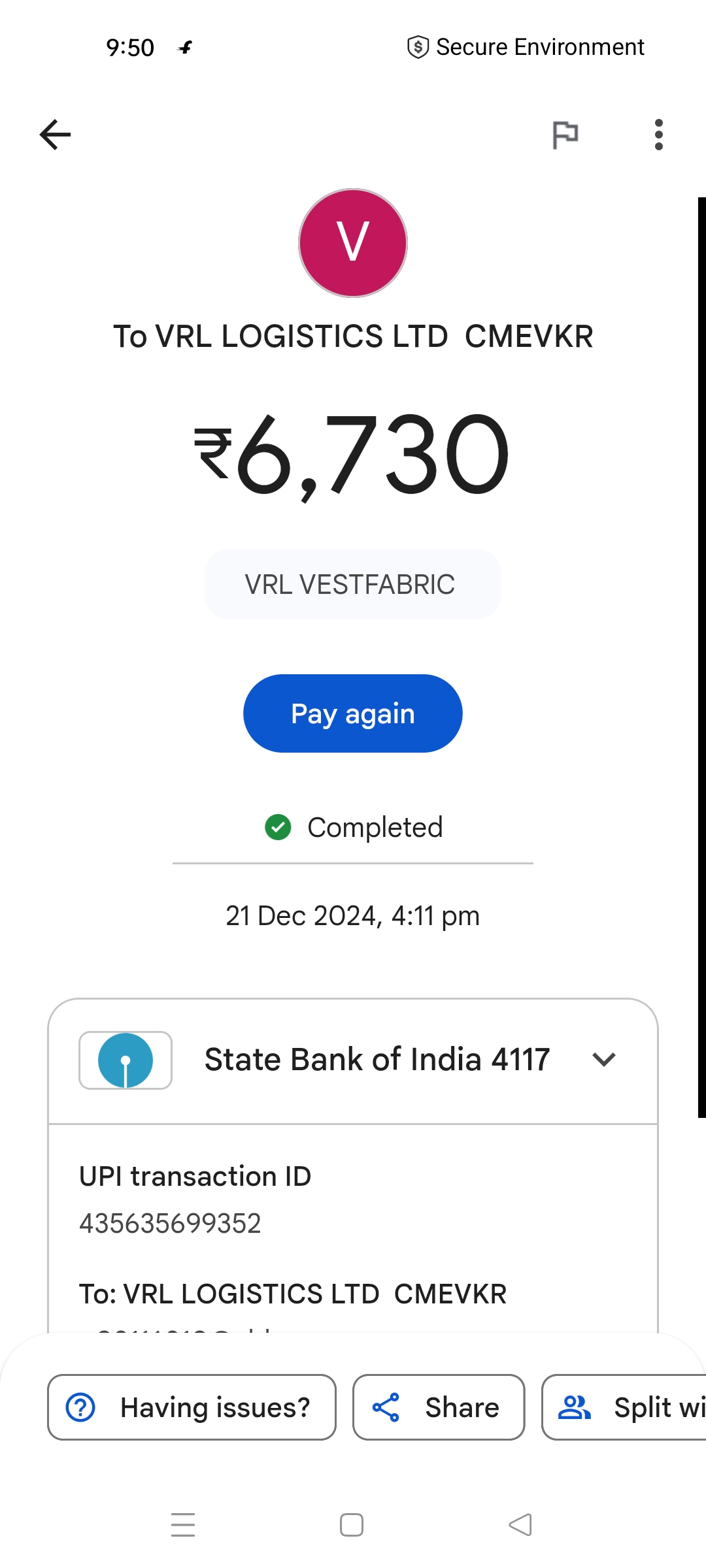Open recent apps from navigation bar
Screen dimensions: 706x1568
pyautogui.click(x=183, y=1525)
